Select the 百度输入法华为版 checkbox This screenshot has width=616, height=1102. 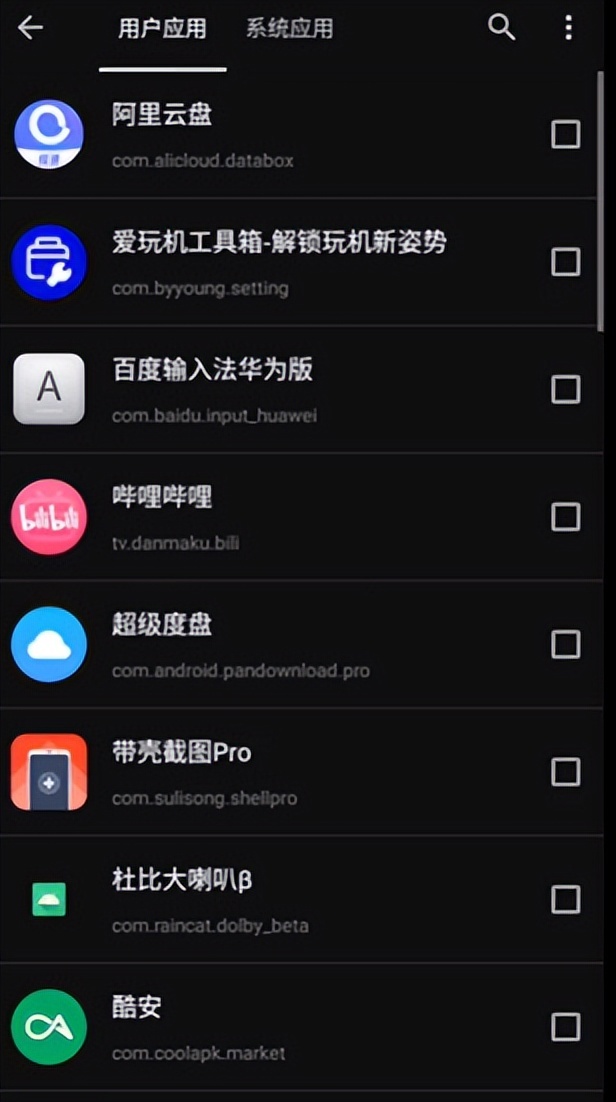click(566, 389)
